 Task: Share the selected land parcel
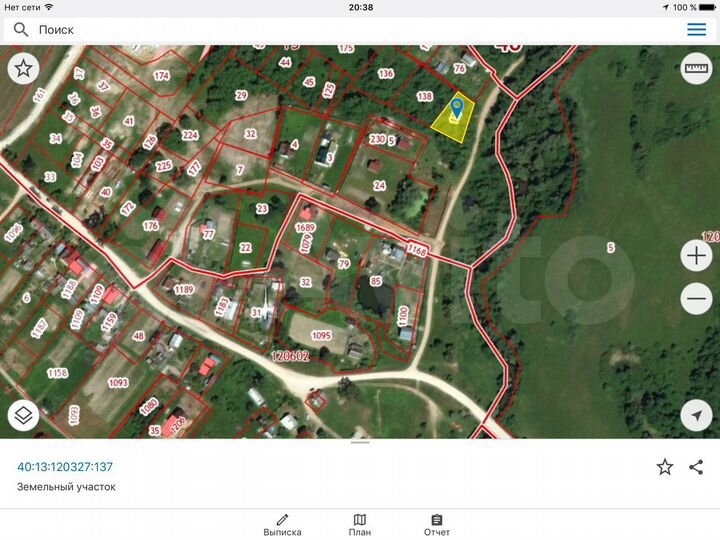click(696, 467)
